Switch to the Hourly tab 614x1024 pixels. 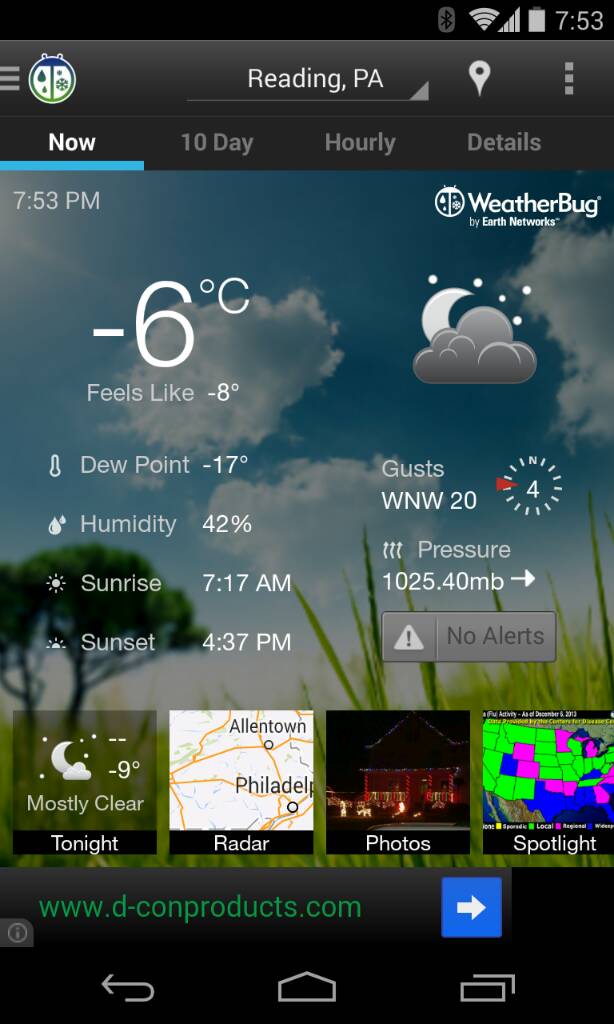[x=360, y=142]
